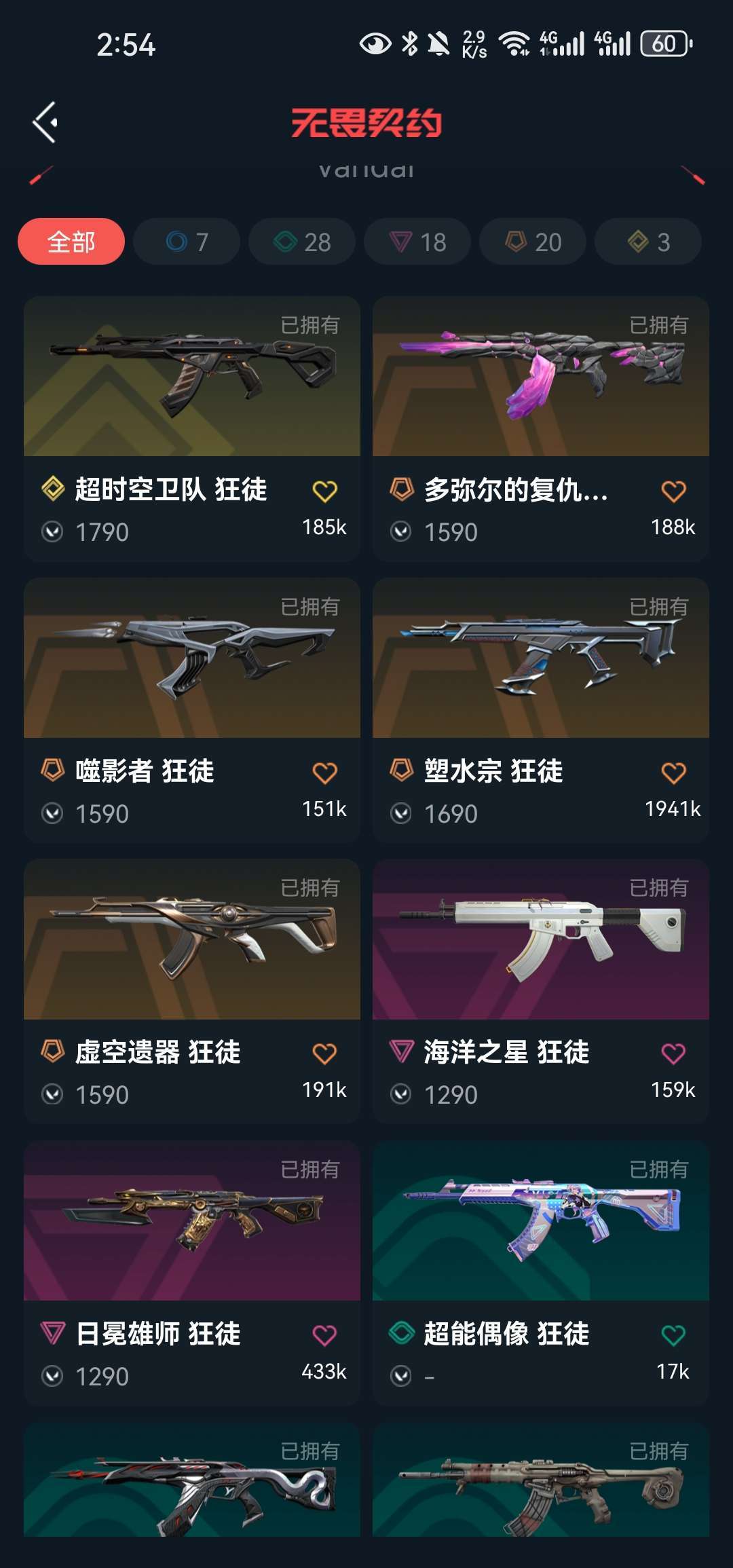Filter by the green tier showing 28
This screenshot has width=733, height=1568.
[302, 242]
